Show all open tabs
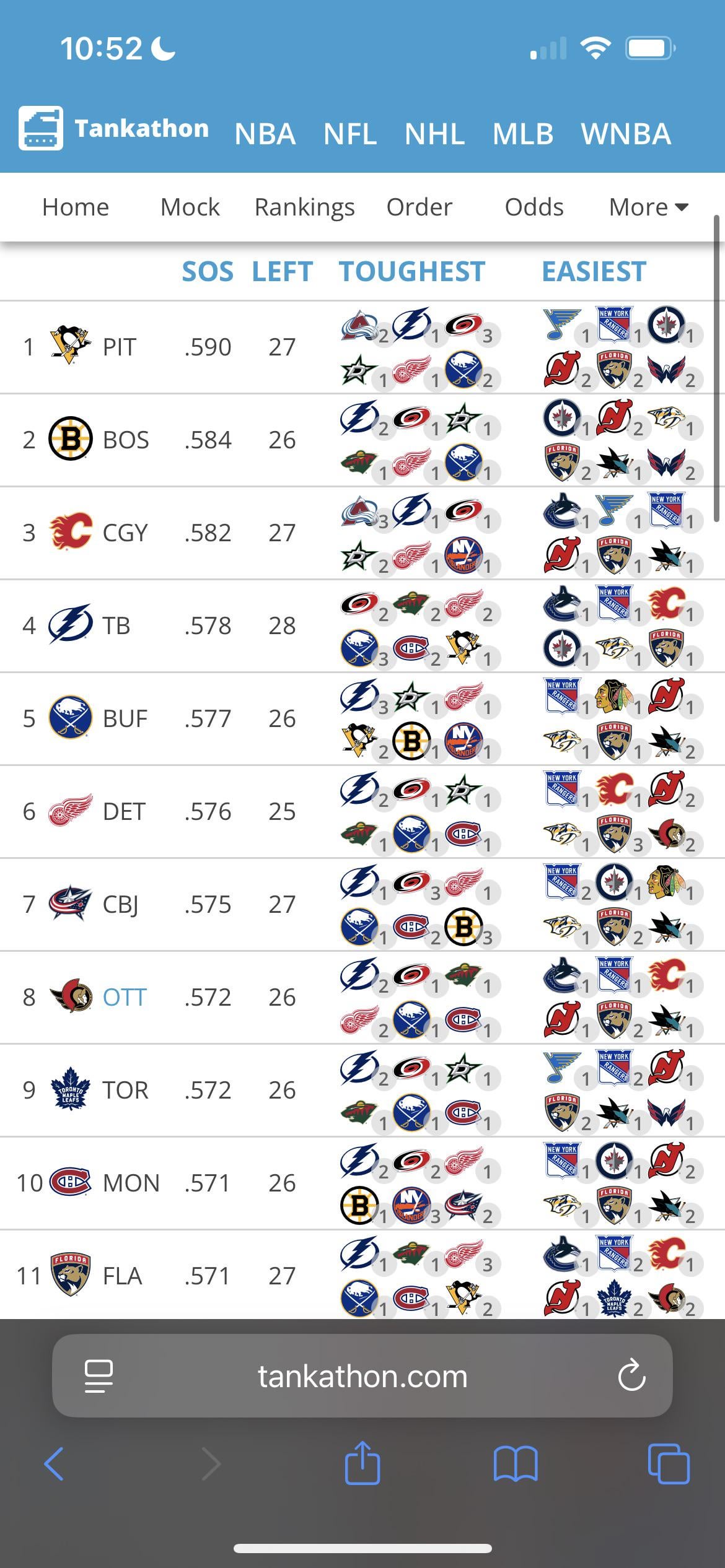The height and width of the screenshot is (1568, 725). (668, 1464)
